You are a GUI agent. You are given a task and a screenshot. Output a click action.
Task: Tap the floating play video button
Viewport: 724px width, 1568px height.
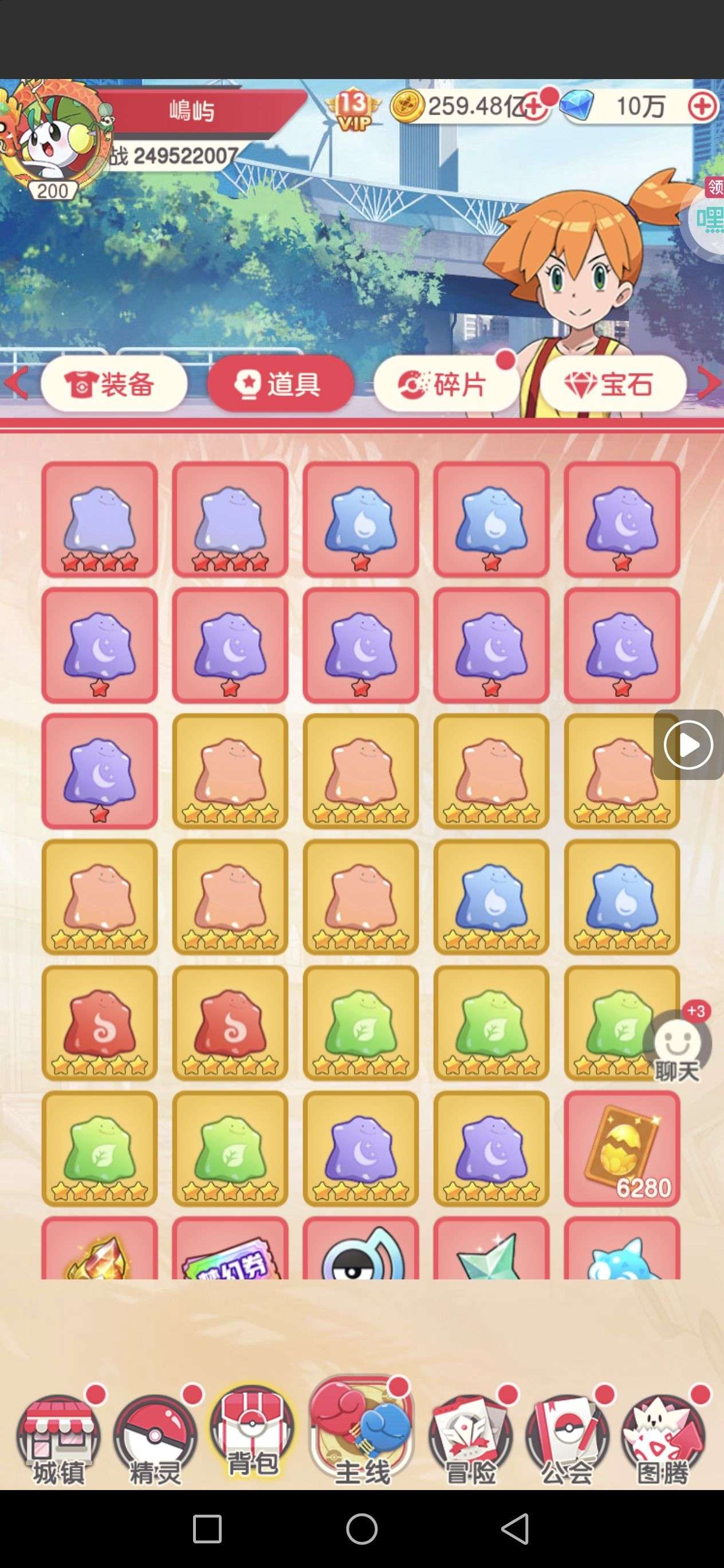(688, 744)
